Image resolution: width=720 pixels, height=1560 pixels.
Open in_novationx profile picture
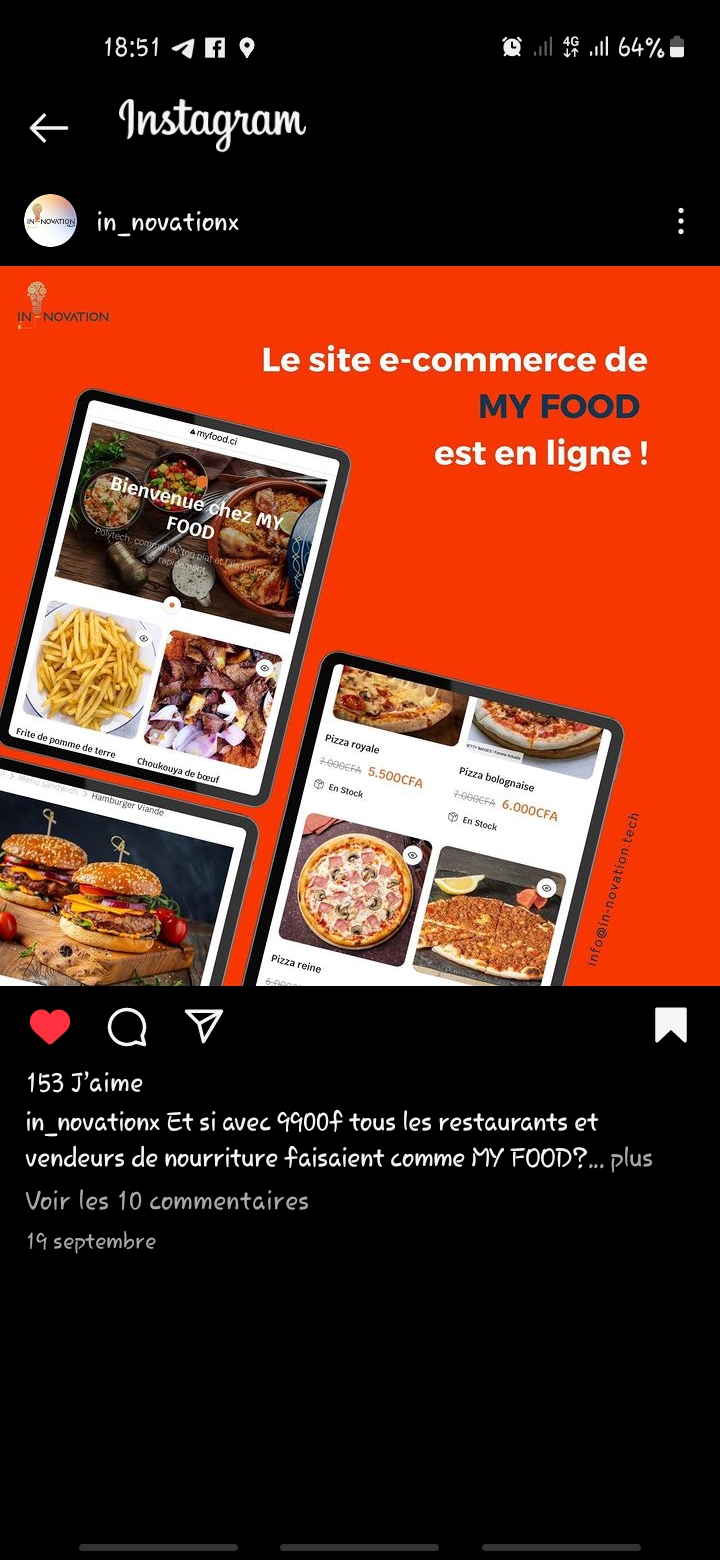[50, 221]
